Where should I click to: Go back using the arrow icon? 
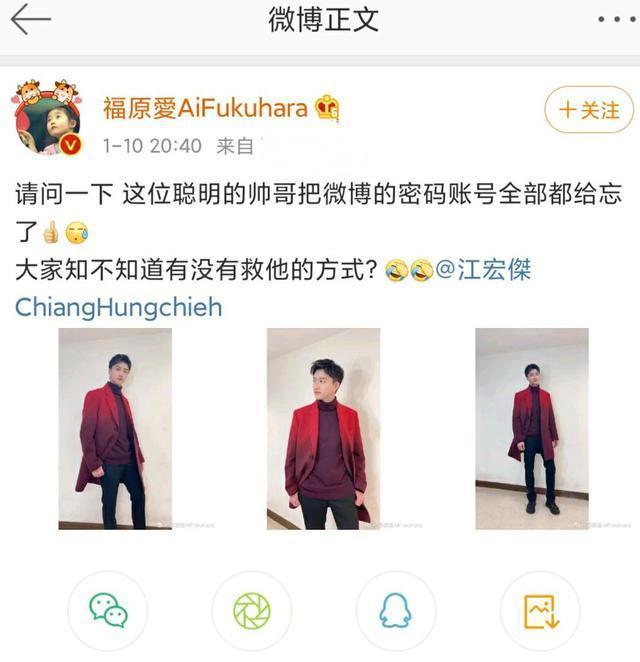click(x=30, y=20)
